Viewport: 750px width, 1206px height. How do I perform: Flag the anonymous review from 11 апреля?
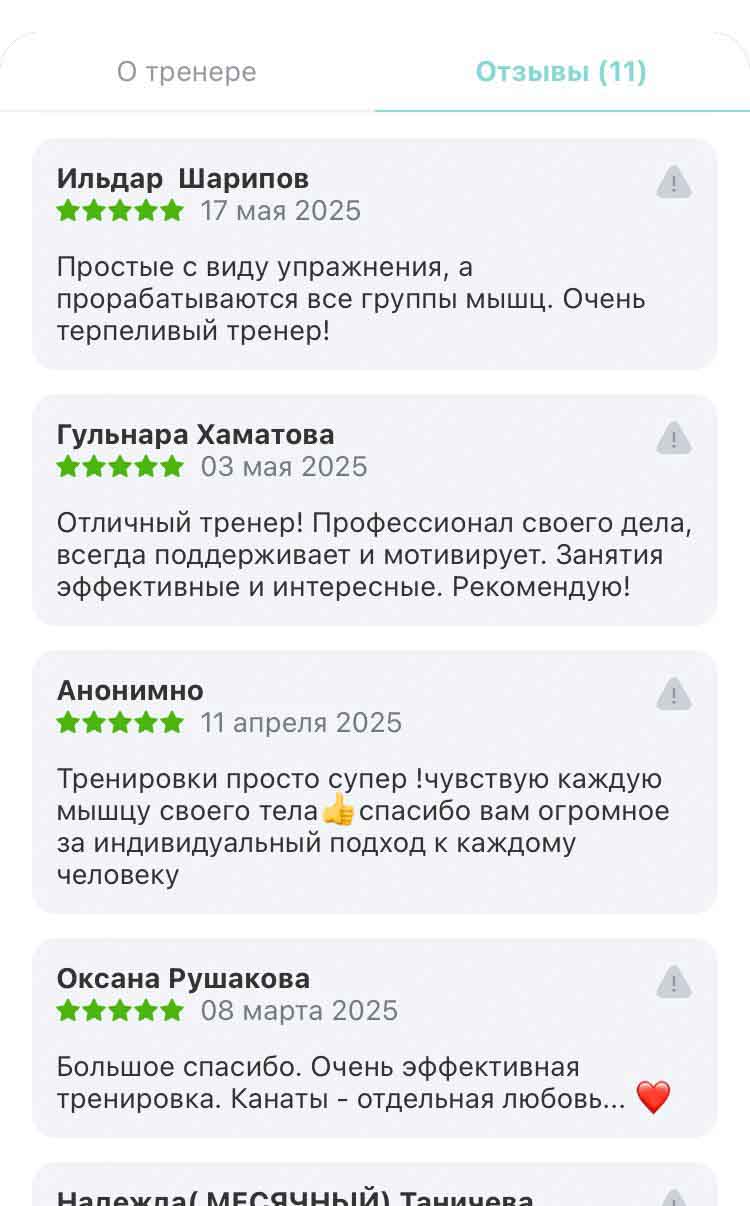pyautogui.click(x=674, y=693)
